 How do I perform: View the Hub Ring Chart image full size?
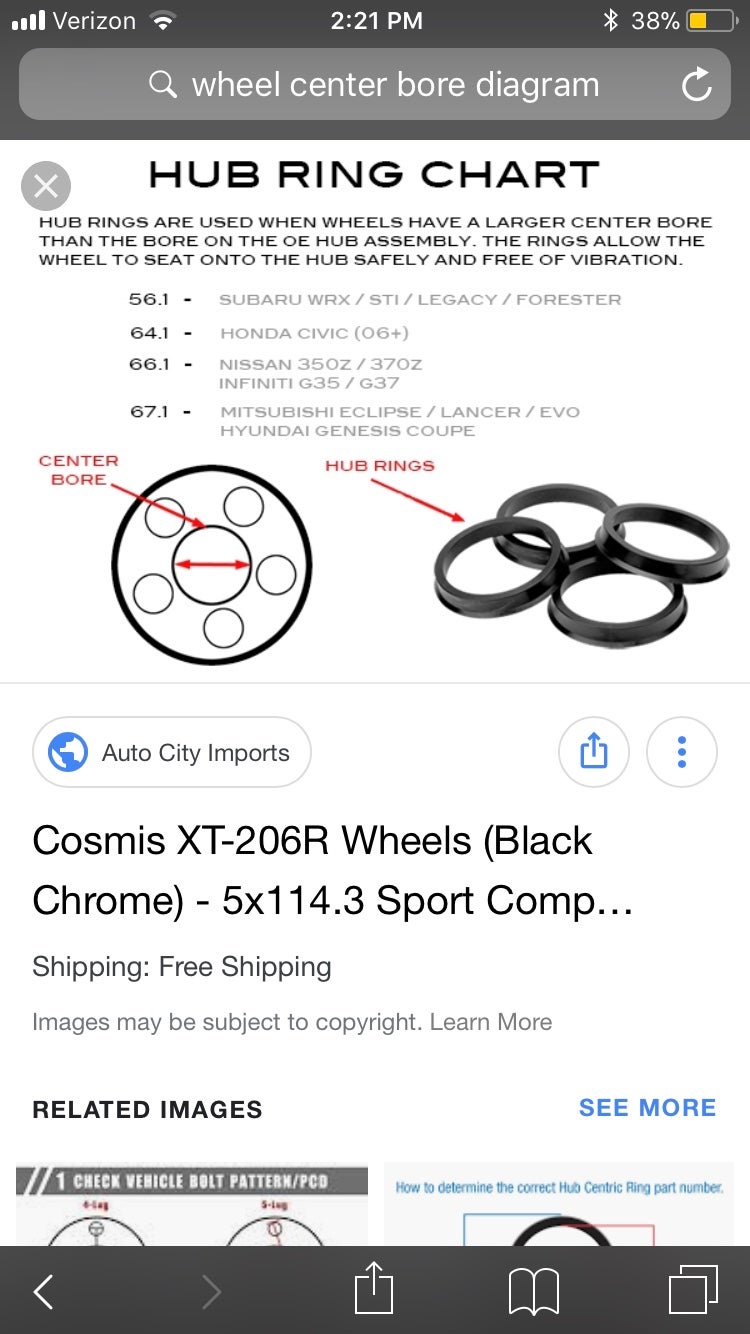[375, 410]
